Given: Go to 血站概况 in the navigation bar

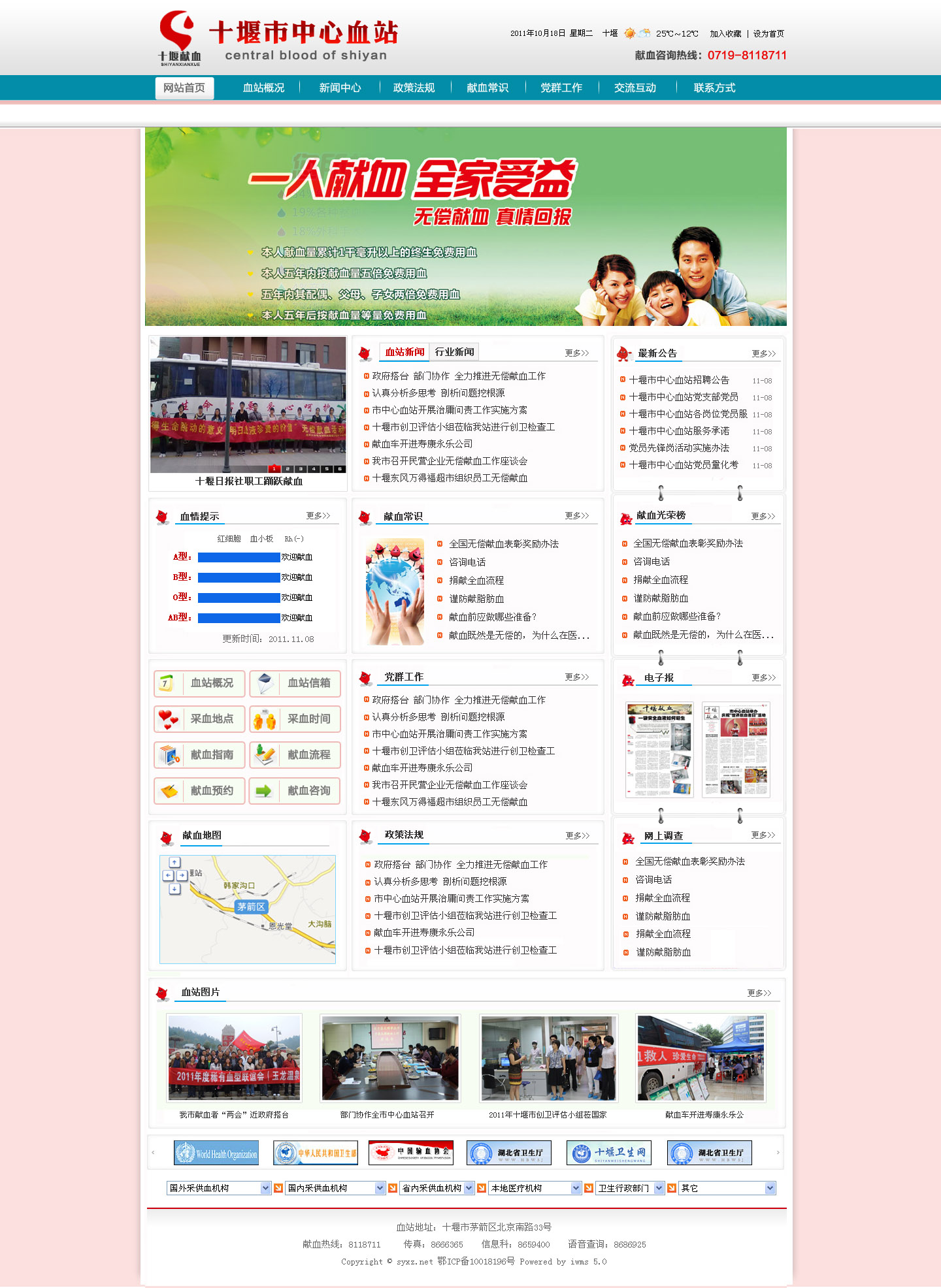Looking at the screenshot, I should click(263, 88).
